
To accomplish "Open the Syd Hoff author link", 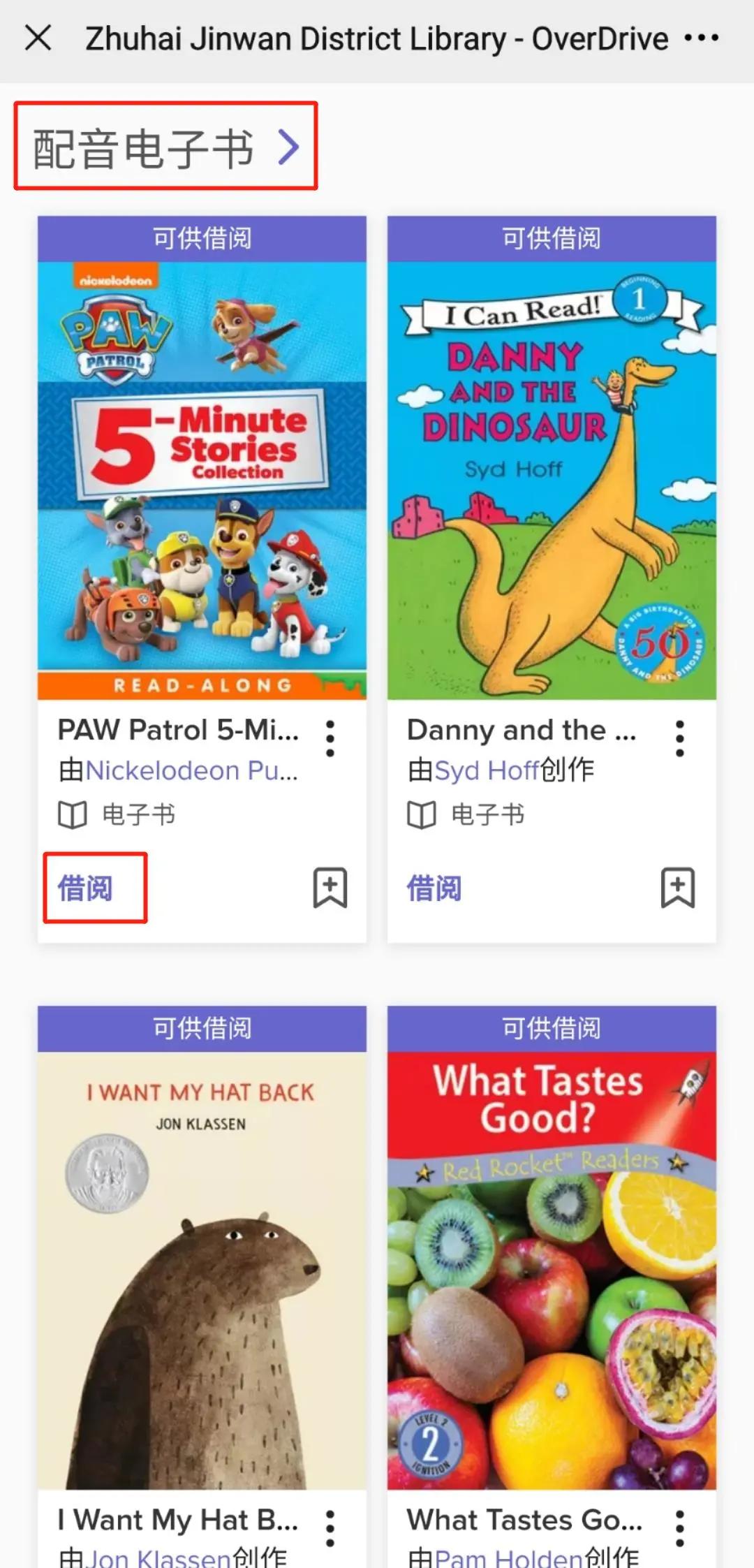I will tap(482, 770).
